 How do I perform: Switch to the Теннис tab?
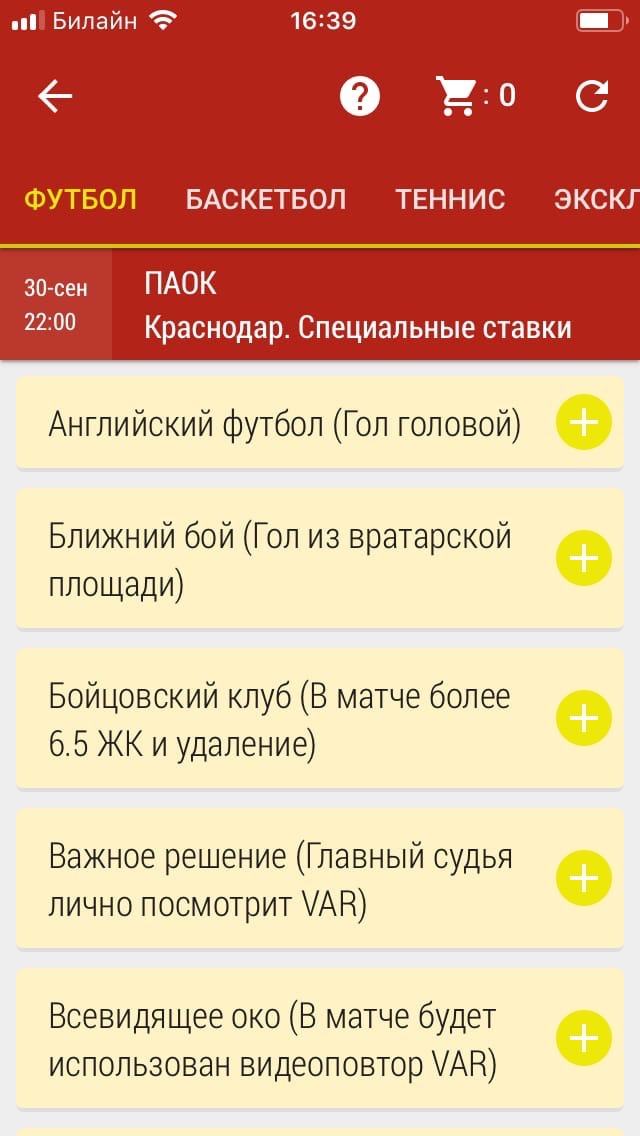(x=450, y=199)
